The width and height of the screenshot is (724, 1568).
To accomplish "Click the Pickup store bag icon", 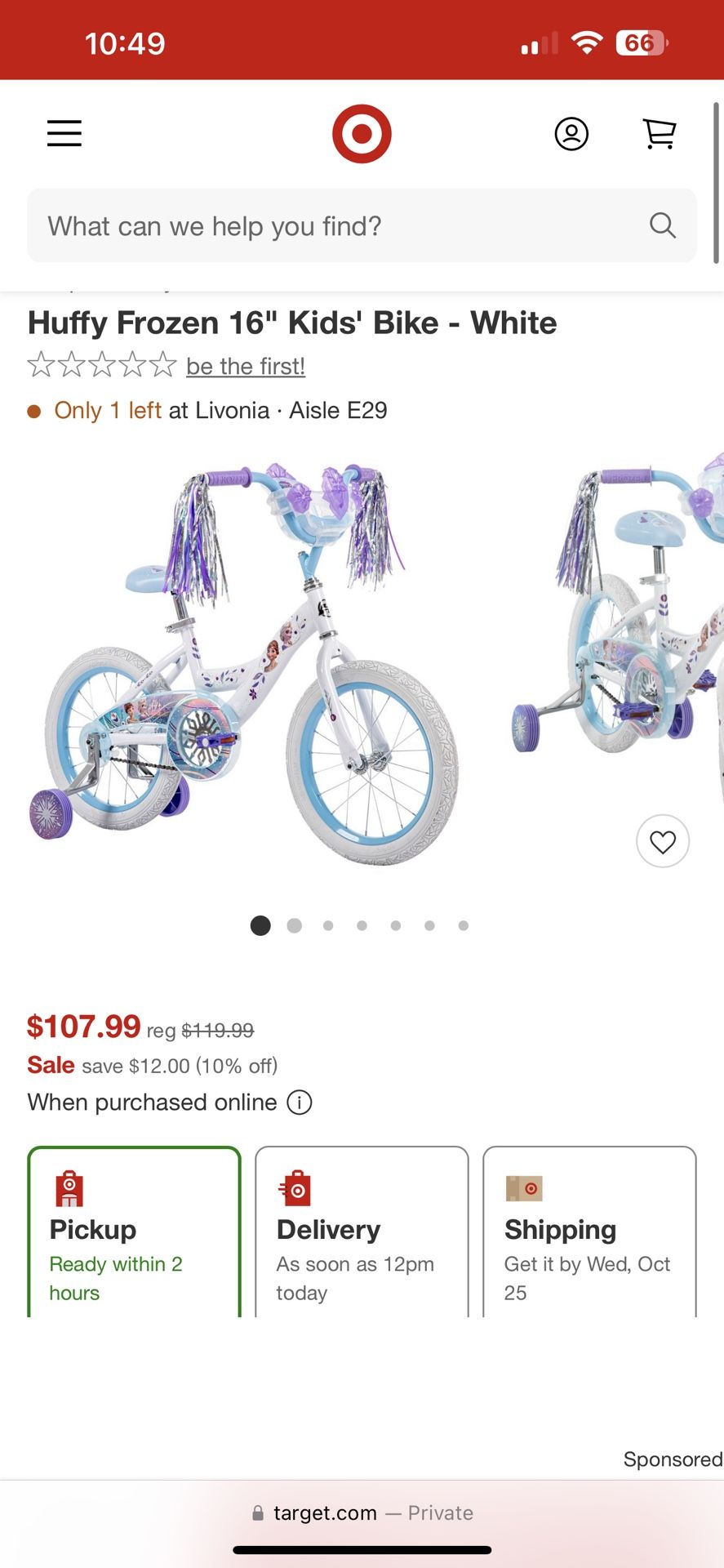I will pos(70,1189).
